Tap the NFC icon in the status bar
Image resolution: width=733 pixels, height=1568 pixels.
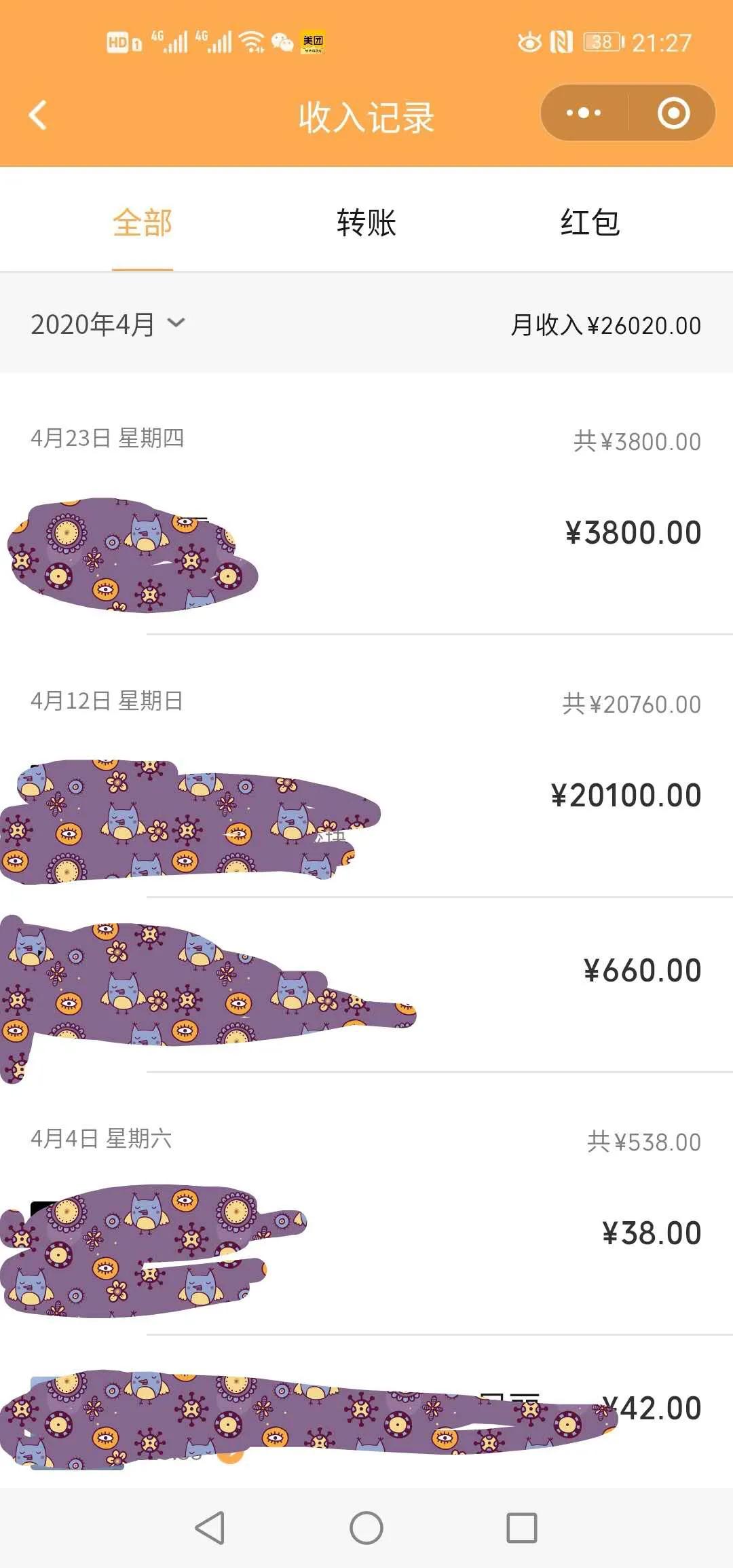coord(562,42)
